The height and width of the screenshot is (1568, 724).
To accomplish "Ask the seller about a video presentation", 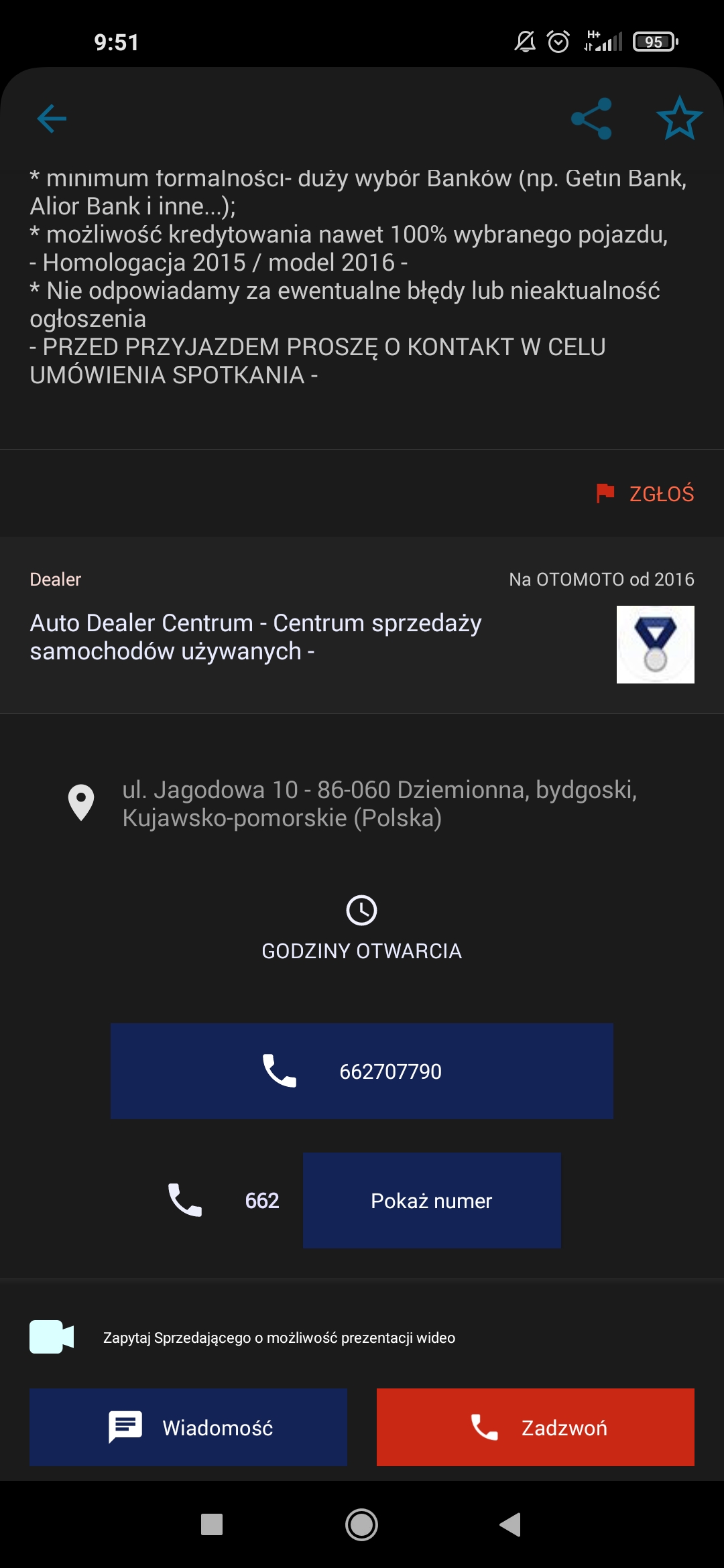I will pyautogui.click(x=278, y=1337).
